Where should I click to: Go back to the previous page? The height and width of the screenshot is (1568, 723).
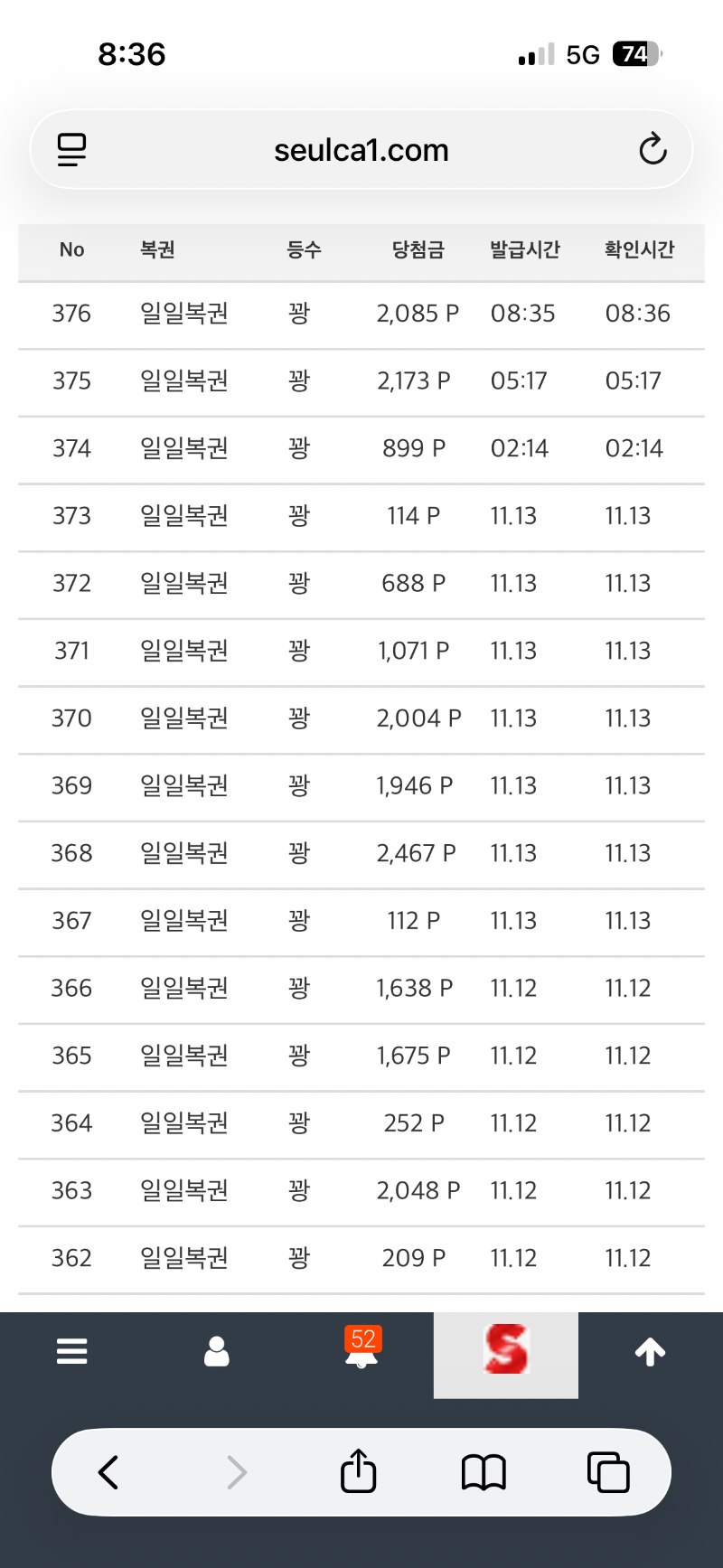tap(108, 1472)
